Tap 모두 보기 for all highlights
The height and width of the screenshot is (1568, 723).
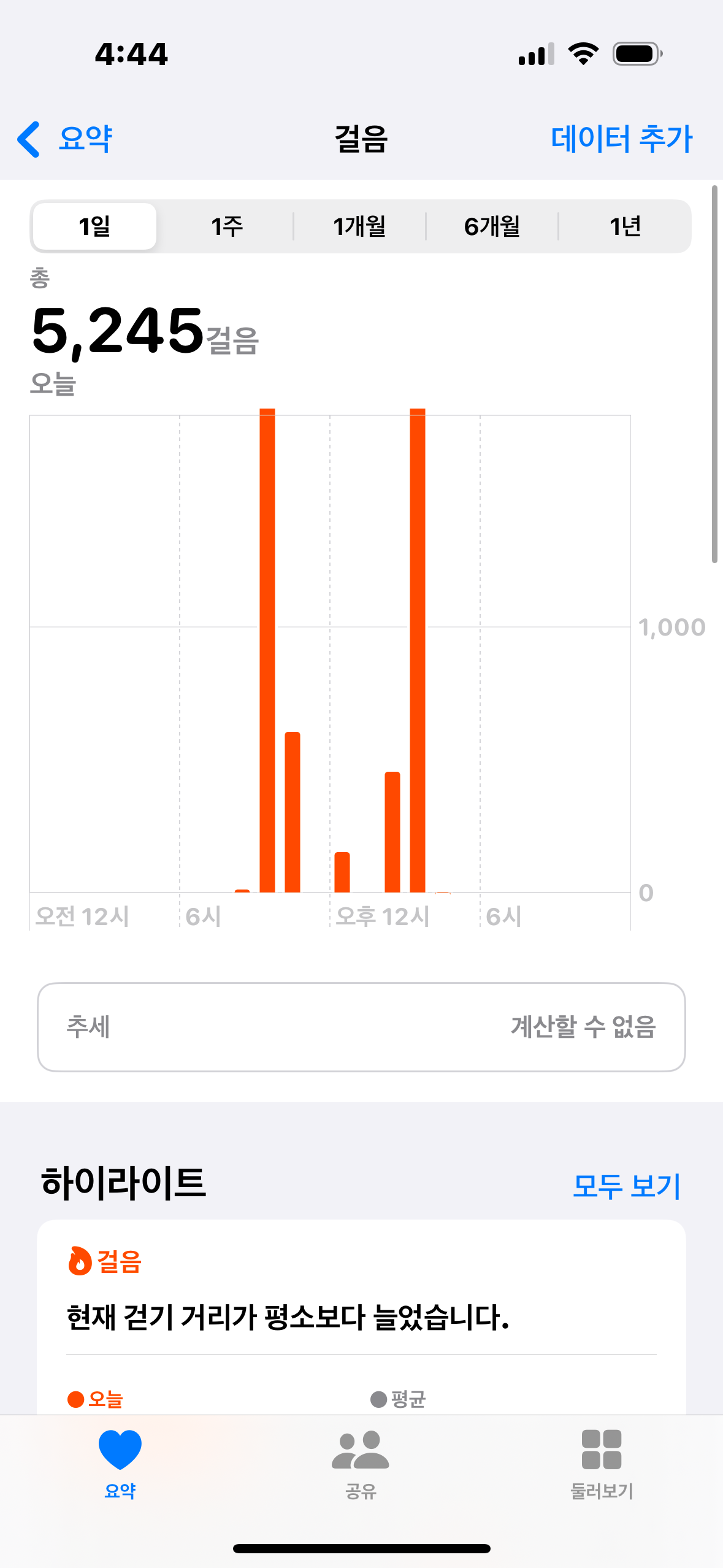click(x=626, y=1185)
